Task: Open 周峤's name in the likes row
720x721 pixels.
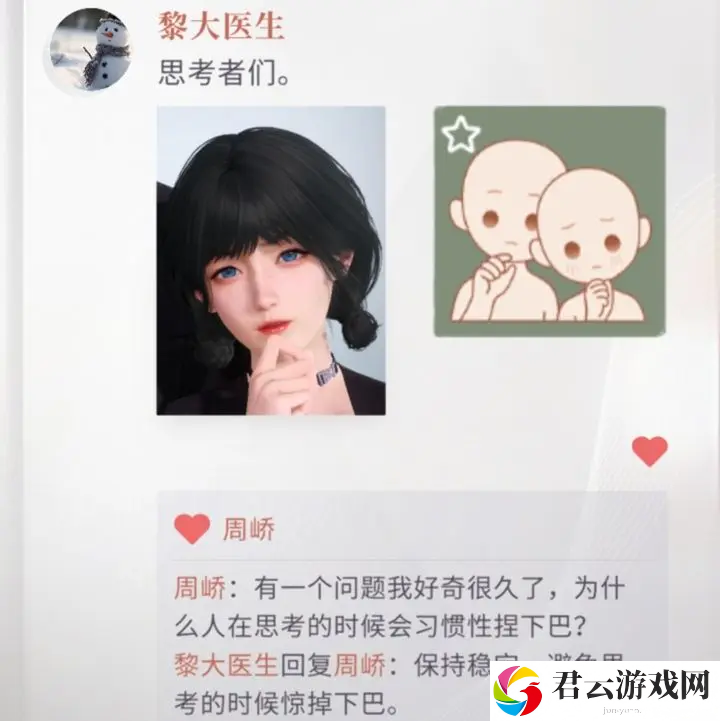Action: coord(248,529)
